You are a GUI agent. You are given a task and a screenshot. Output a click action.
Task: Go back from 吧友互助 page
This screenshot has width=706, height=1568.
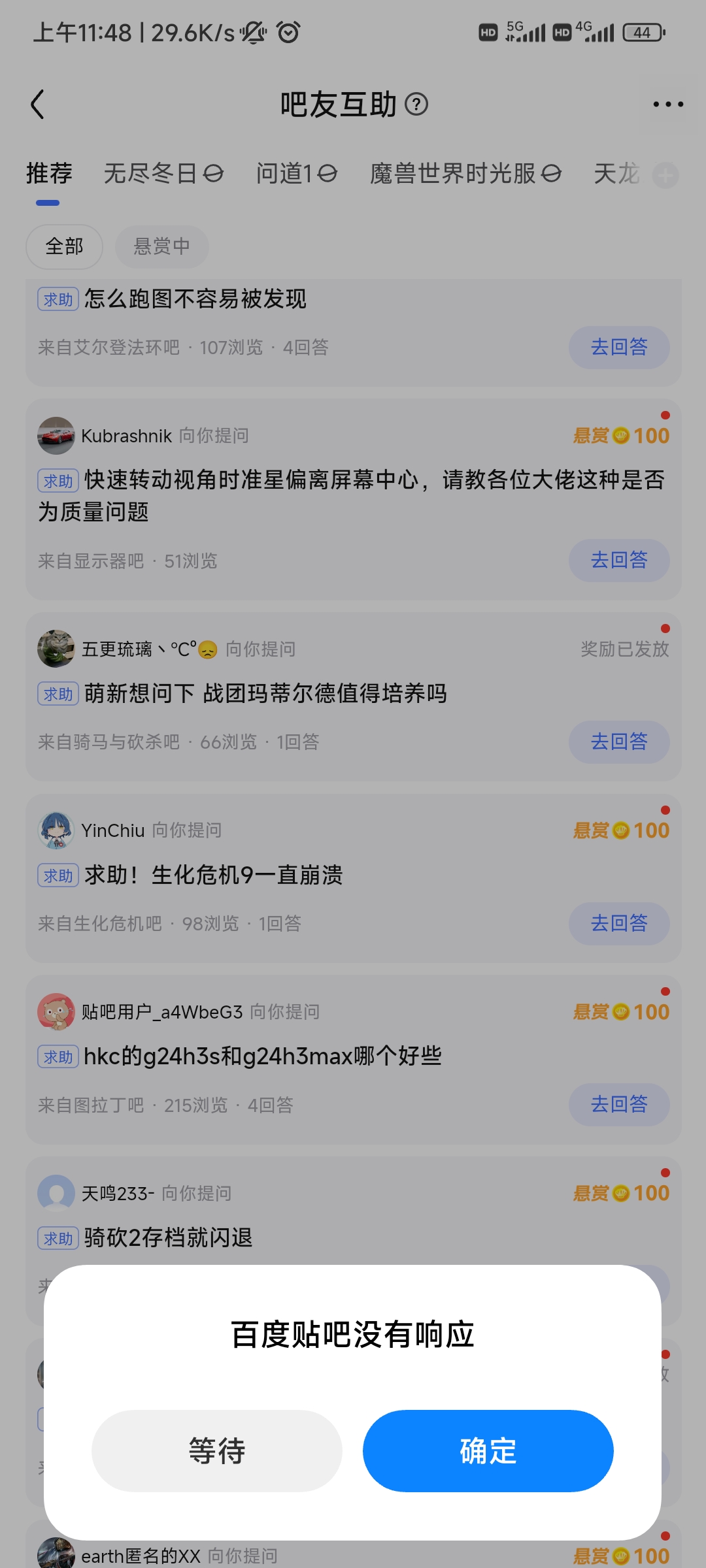tap(38, 105)
